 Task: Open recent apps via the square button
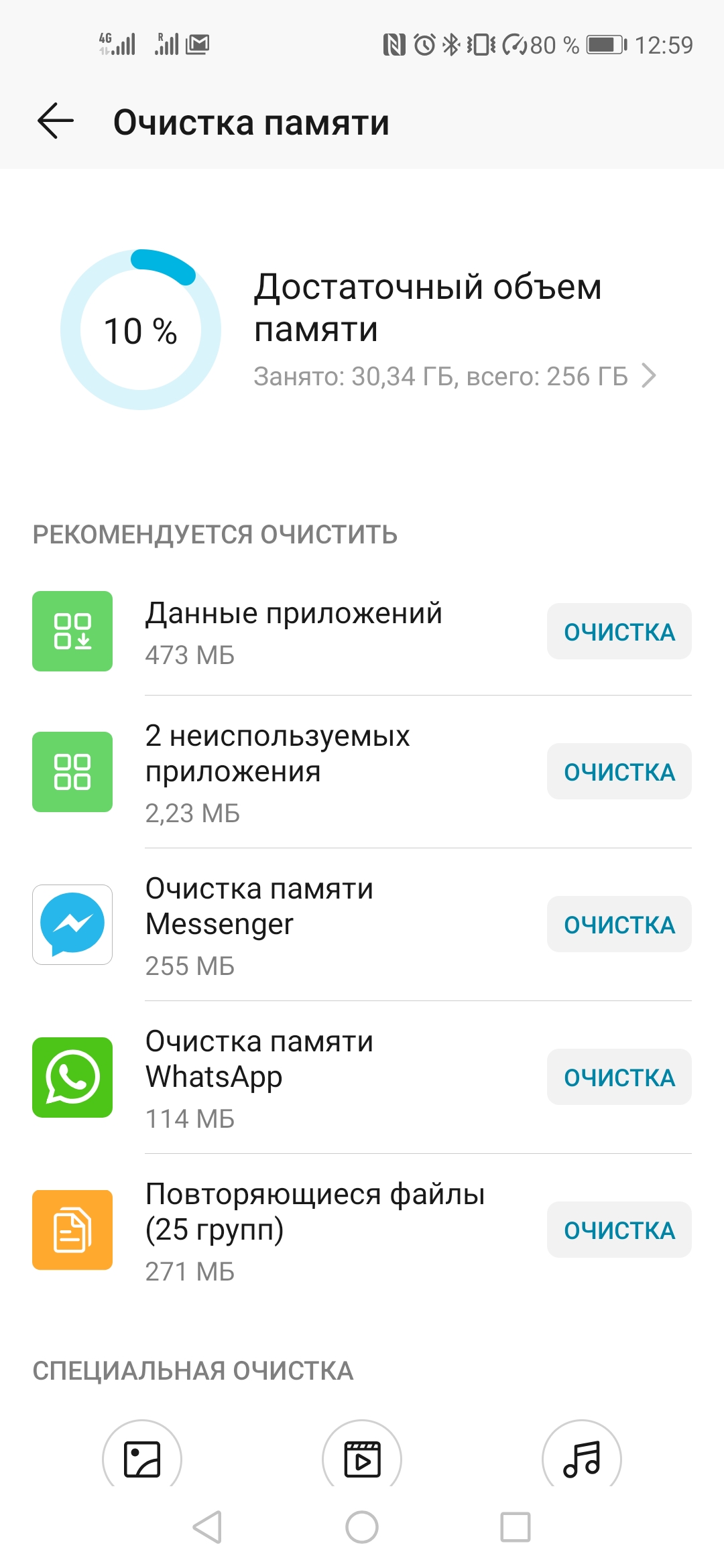(x=516, y=1527)
